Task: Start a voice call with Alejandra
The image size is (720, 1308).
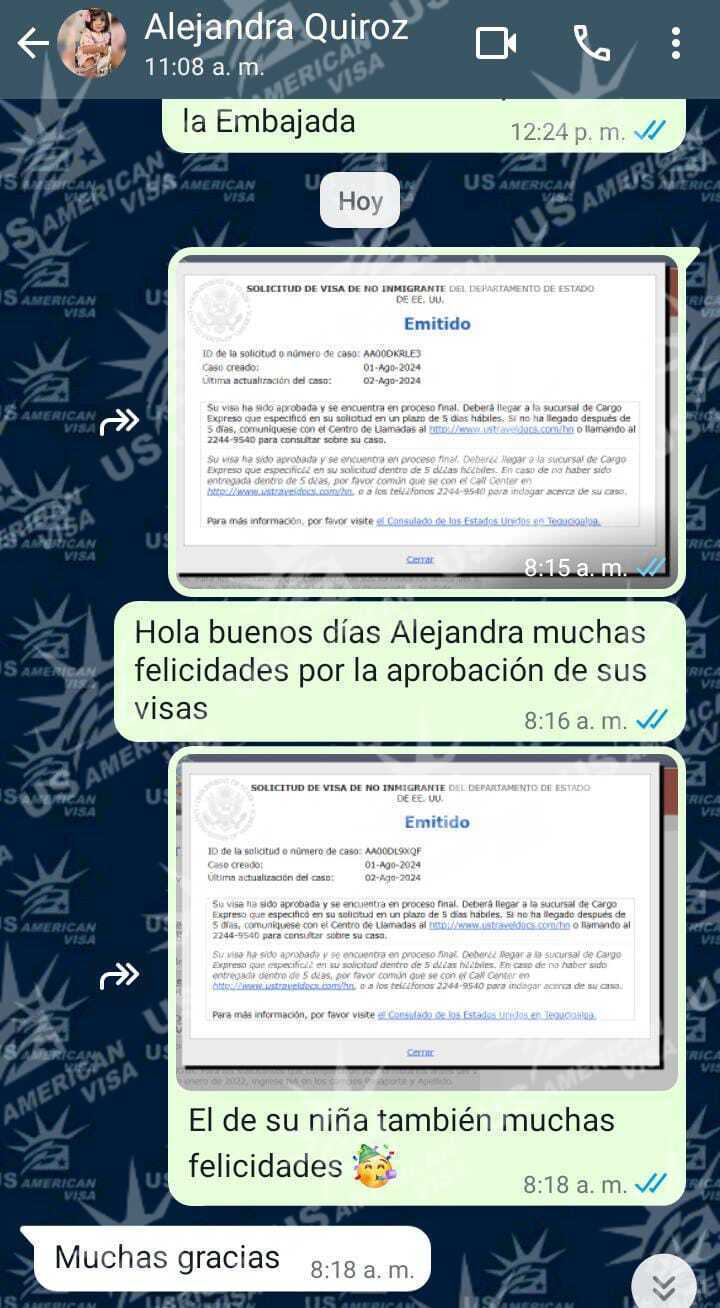Action: click(x=591, y=43)
